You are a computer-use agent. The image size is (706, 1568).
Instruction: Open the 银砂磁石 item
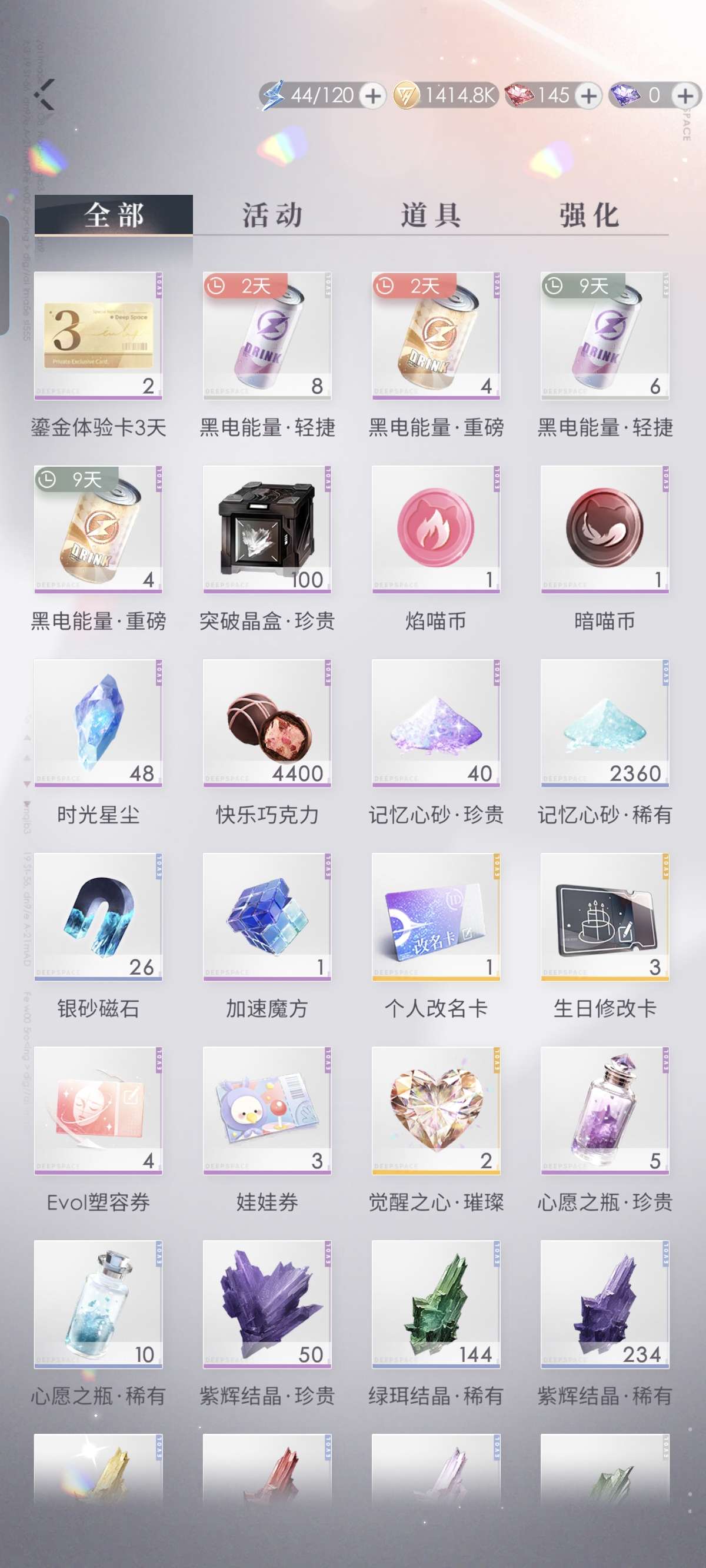coord(99,916)
